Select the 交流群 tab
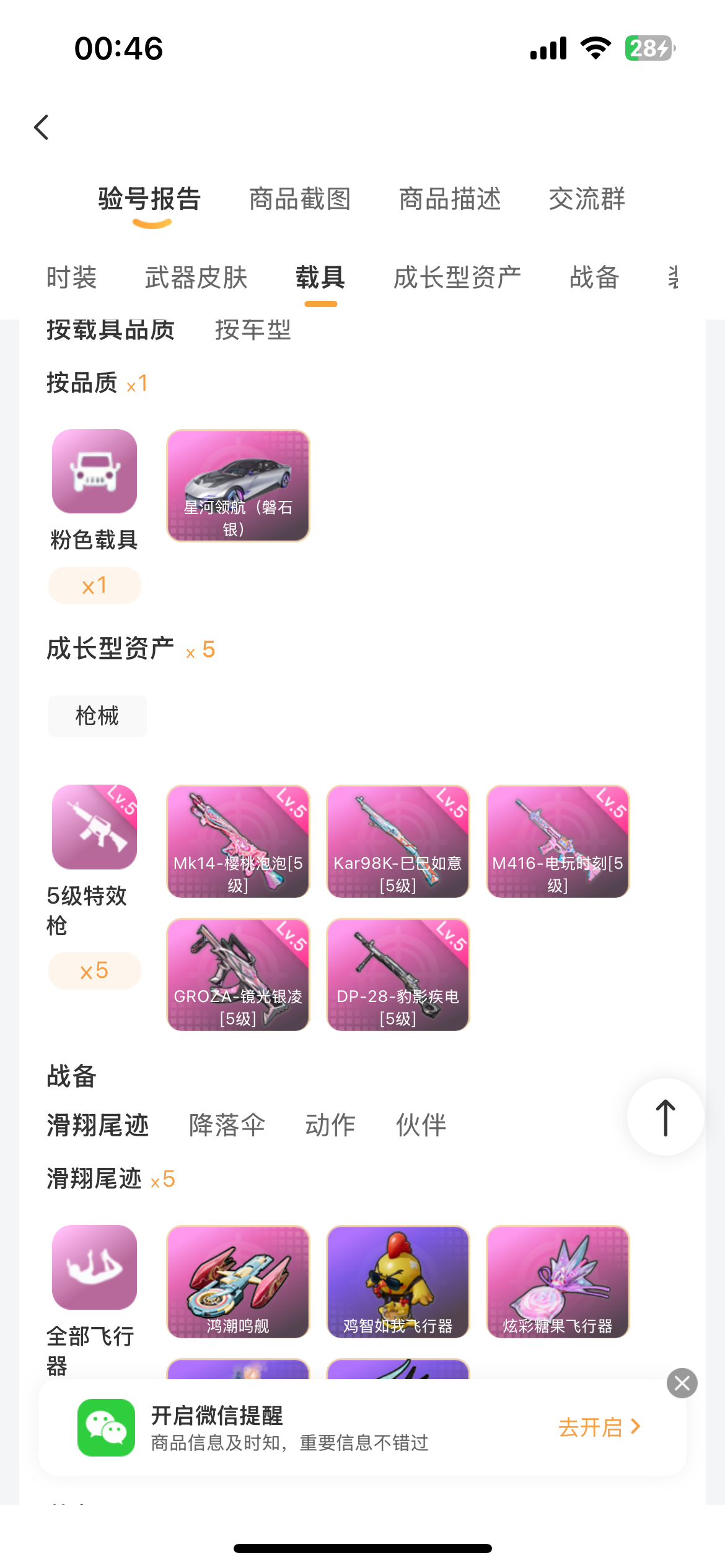This screenshot has height=1568, width=725. [587, 199]
